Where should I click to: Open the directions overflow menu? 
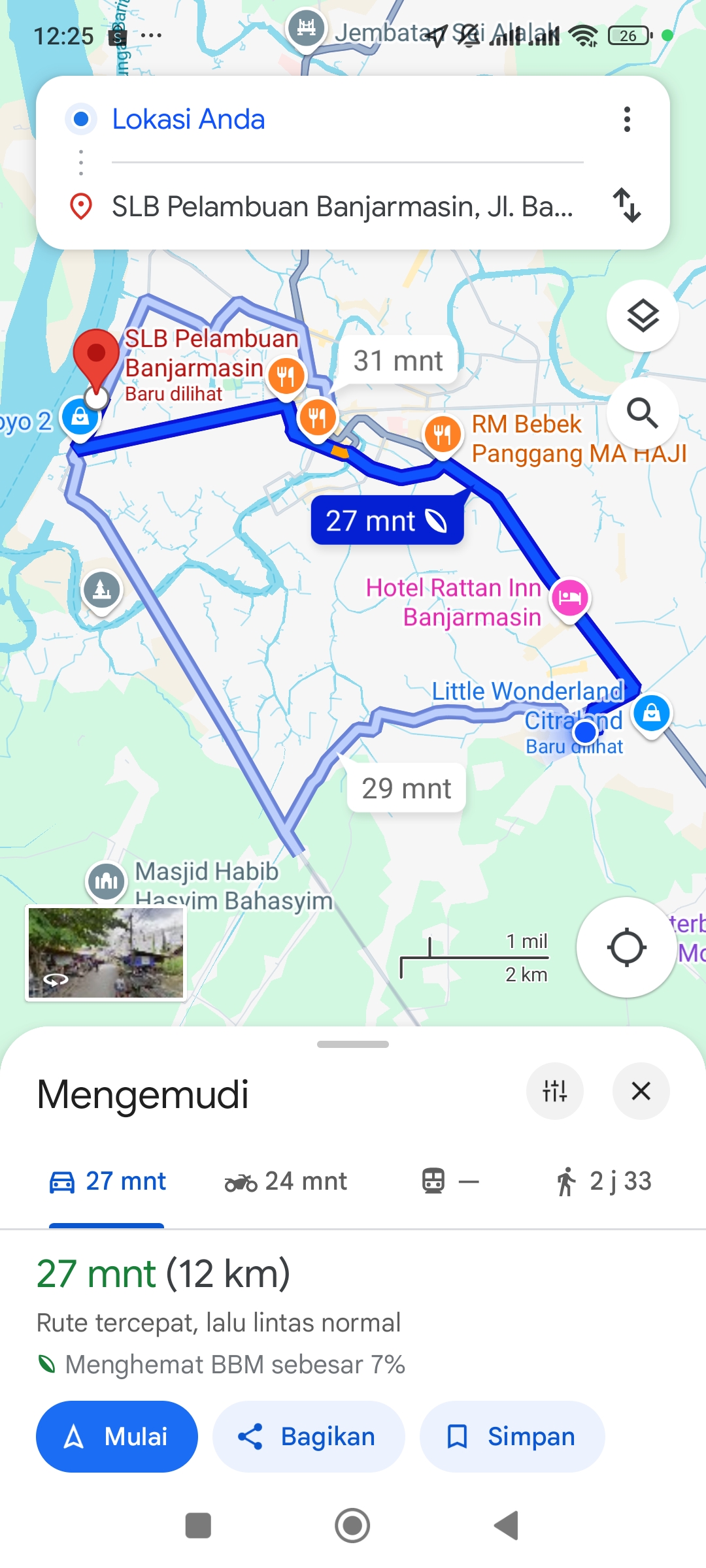pos(626,119)
